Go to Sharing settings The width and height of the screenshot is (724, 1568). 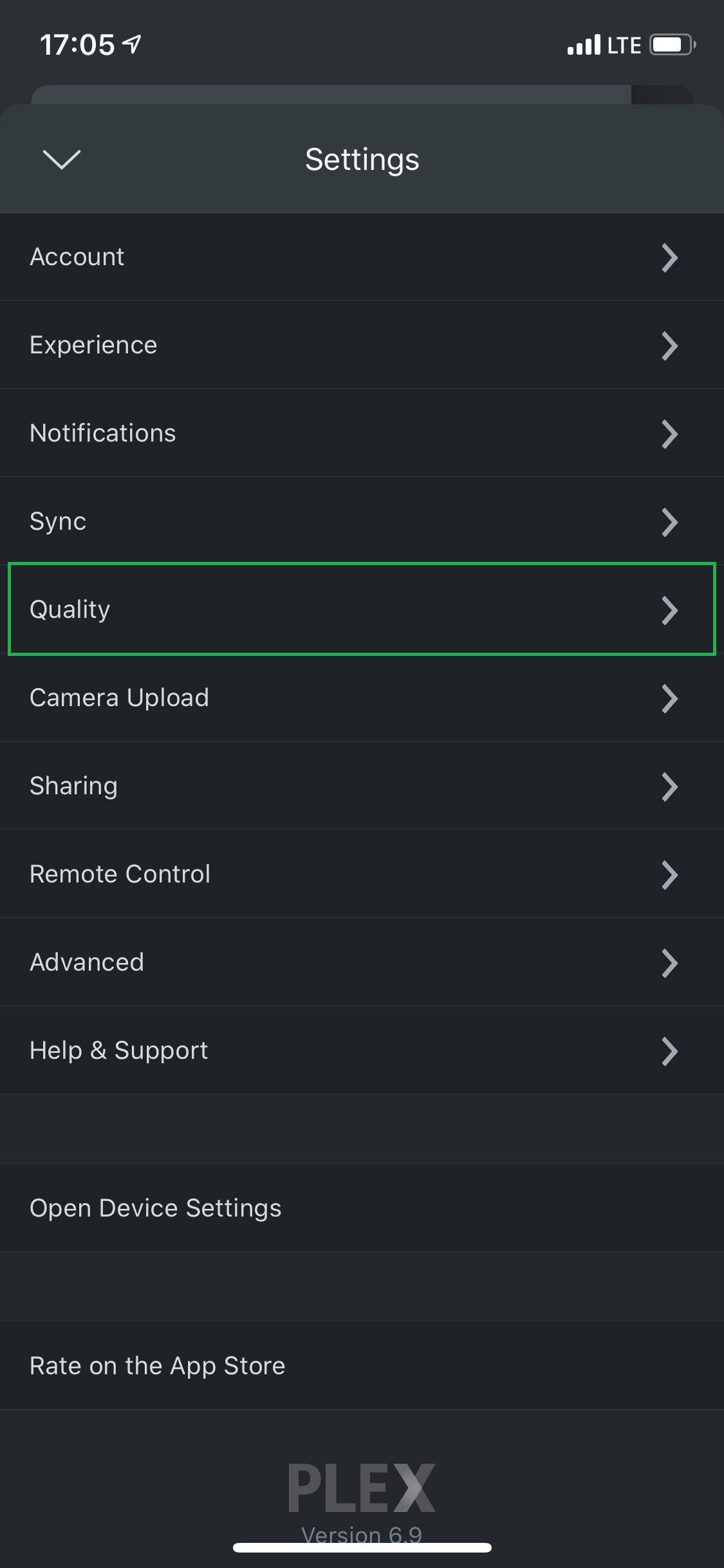tap(362, 786)
